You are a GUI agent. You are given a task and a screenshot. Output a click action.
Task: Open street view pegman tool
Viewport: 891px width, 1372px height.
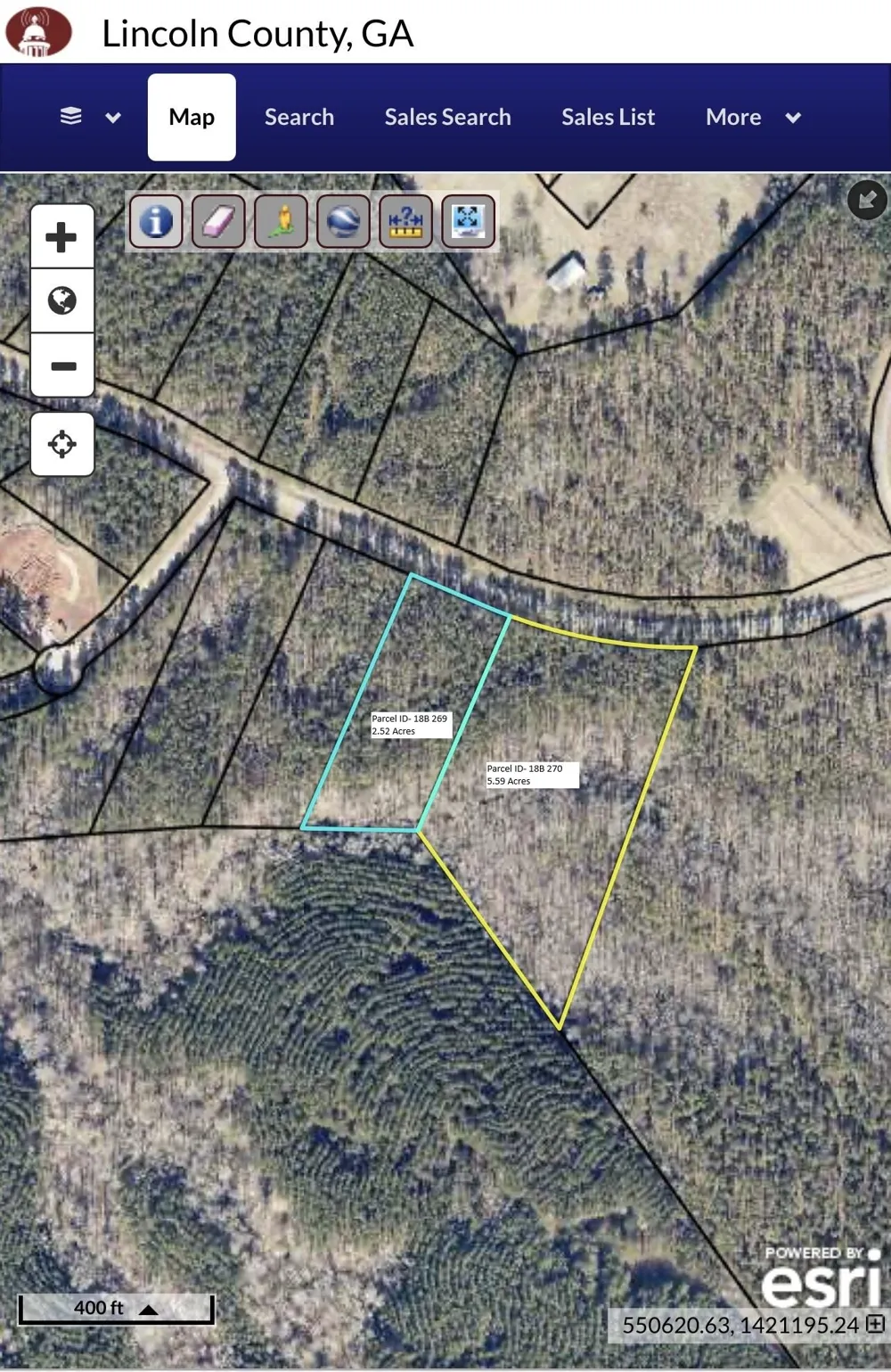point(281,221)
